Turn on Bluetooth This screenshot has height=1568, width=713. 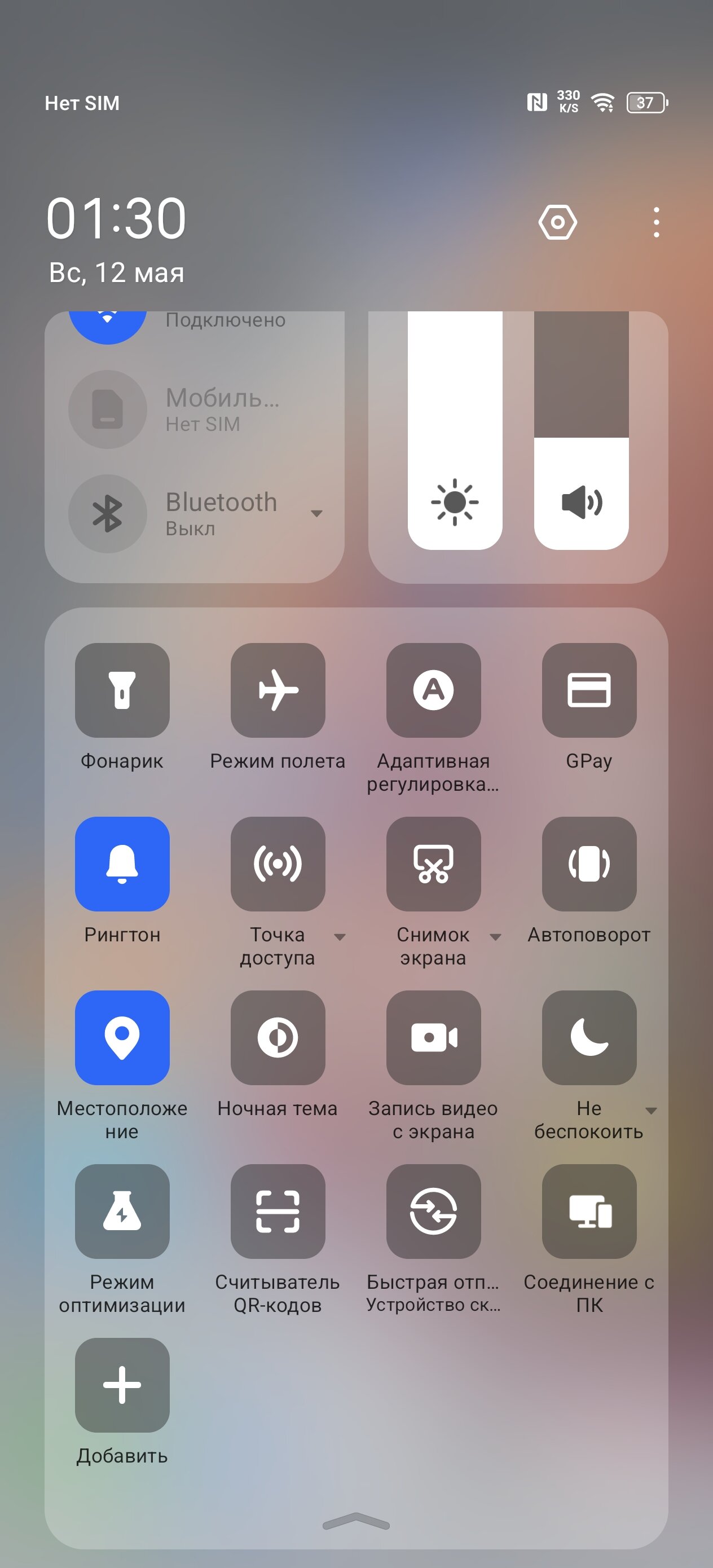(x=107, y=514)
